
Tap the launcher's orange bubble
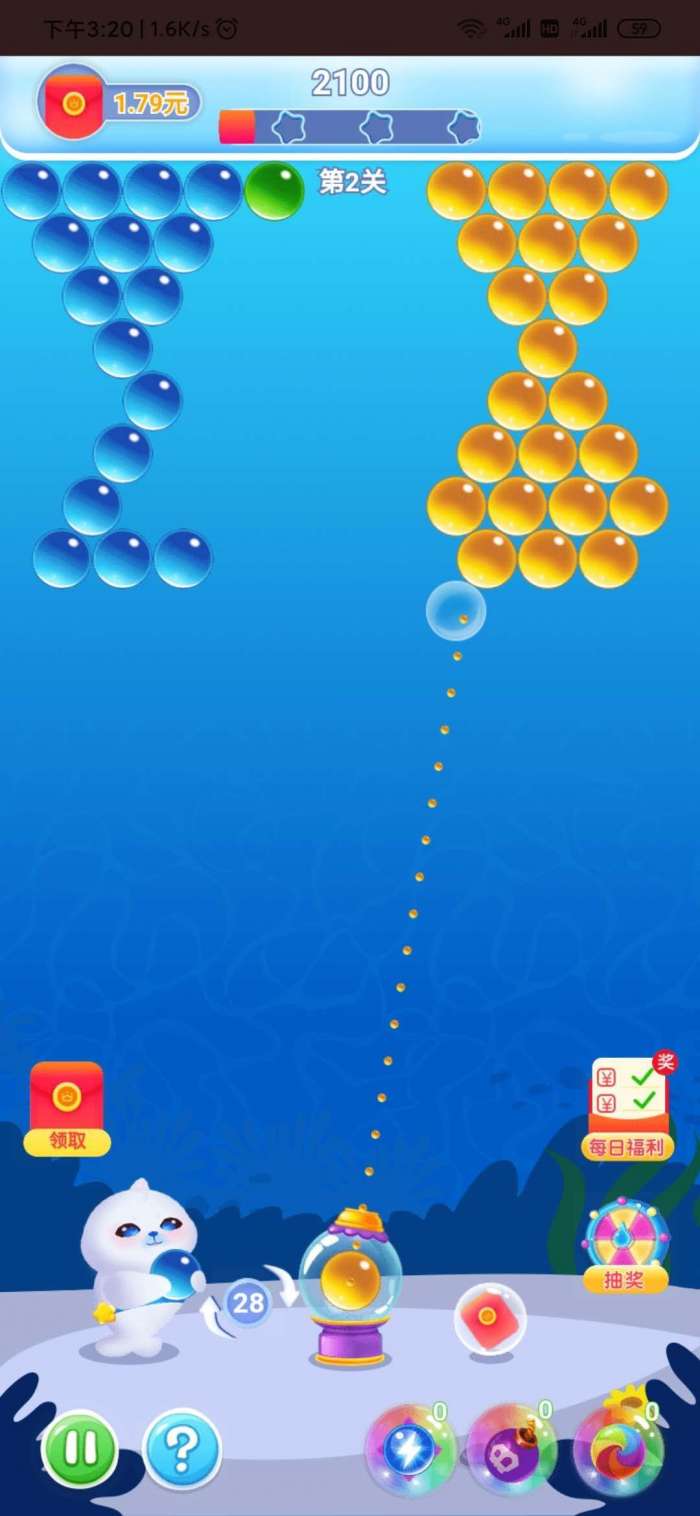350,1282
